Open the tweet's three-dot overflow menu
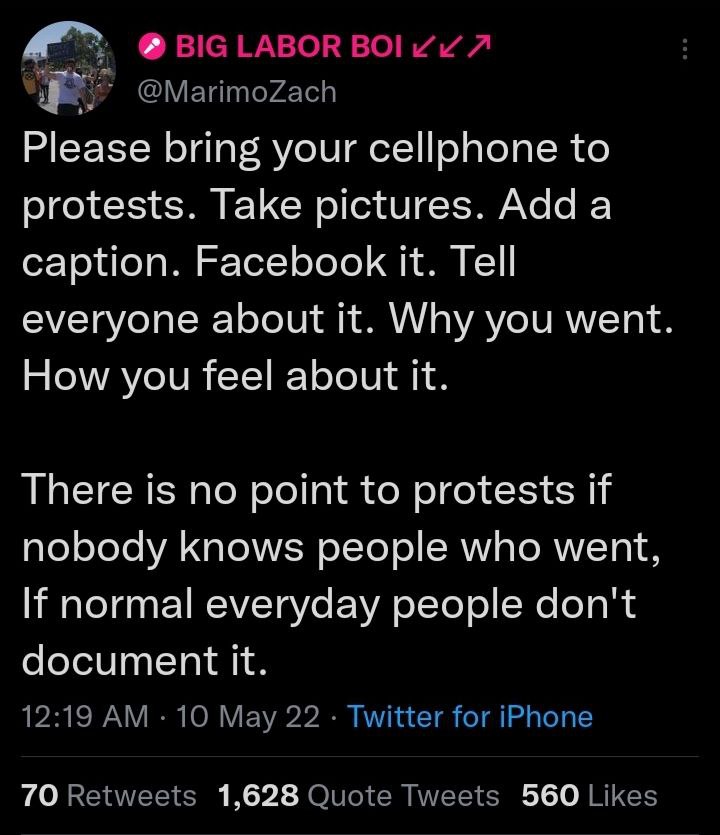 tap(684, 49)
